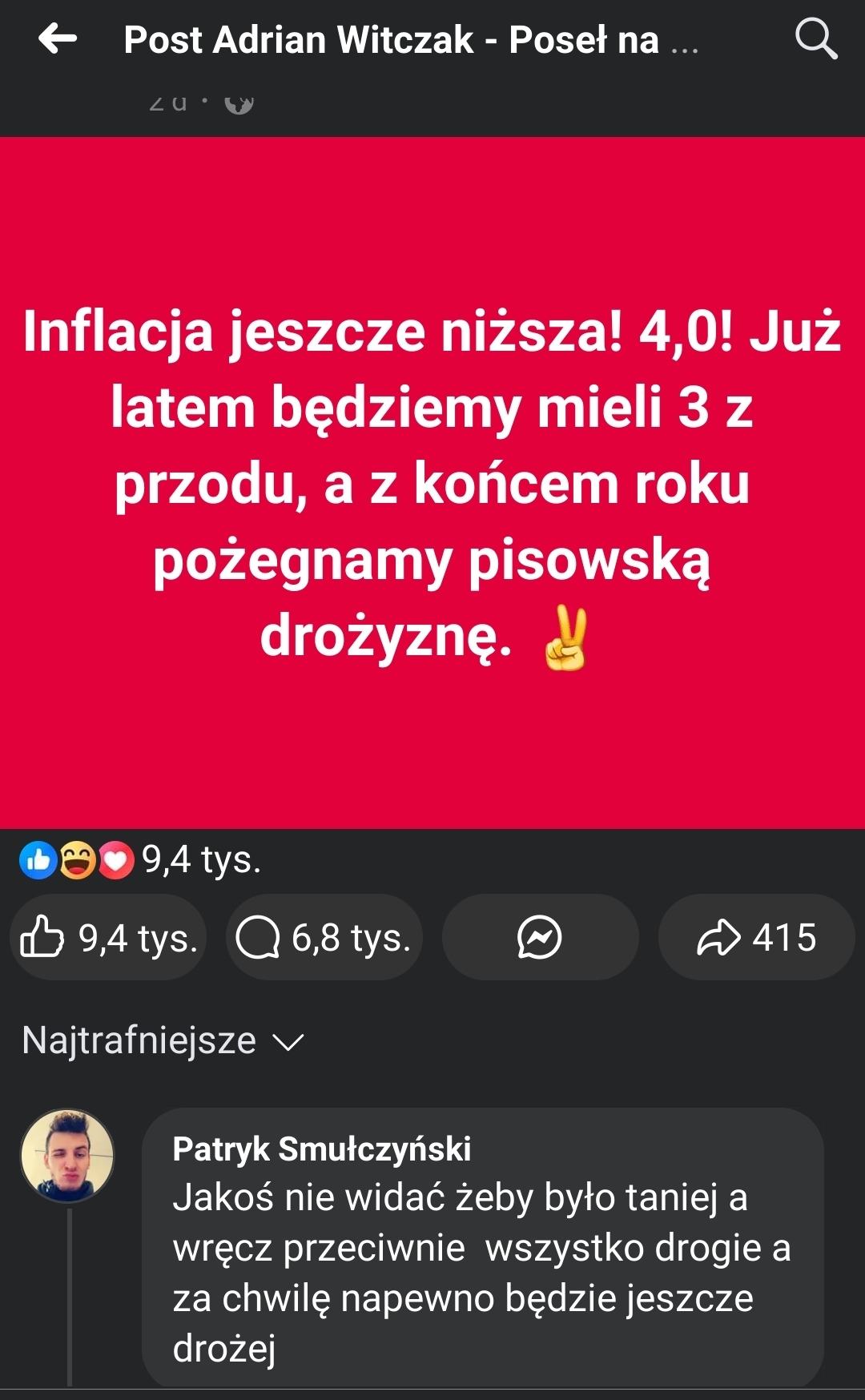Like the post with thumbs up button
The image size is (865, 1400).
[x=108, y=937]
